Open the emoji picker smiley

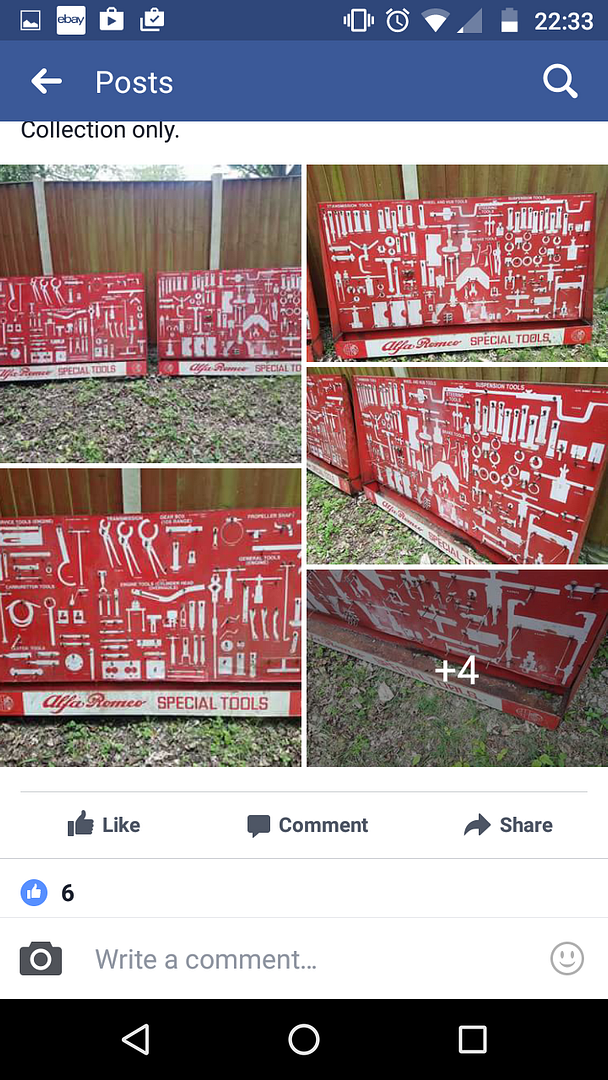tap(567, 959)
